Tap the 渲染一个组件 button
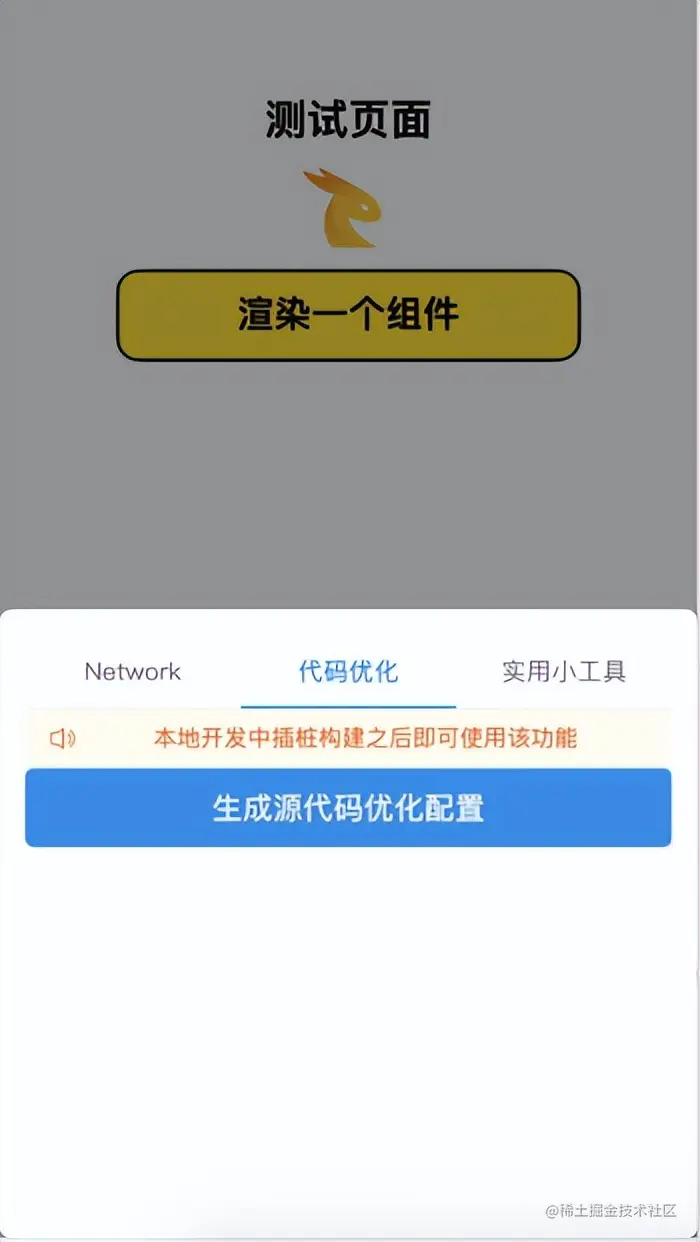The height and width of the screenshot is (1242, 700). (348, 315)
